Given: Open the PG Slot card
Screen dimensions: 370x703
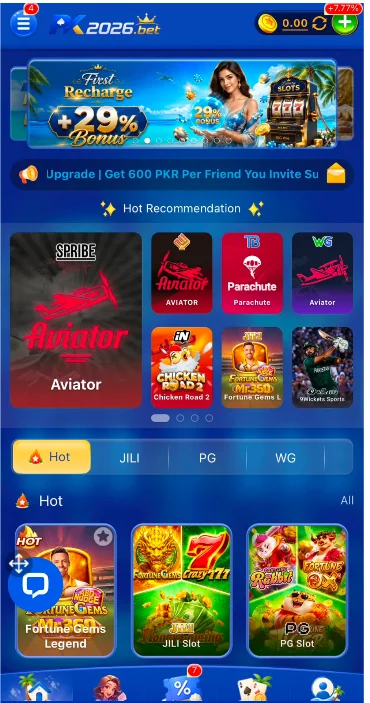Looking at the screenshot, I should (x=297, y=590).
